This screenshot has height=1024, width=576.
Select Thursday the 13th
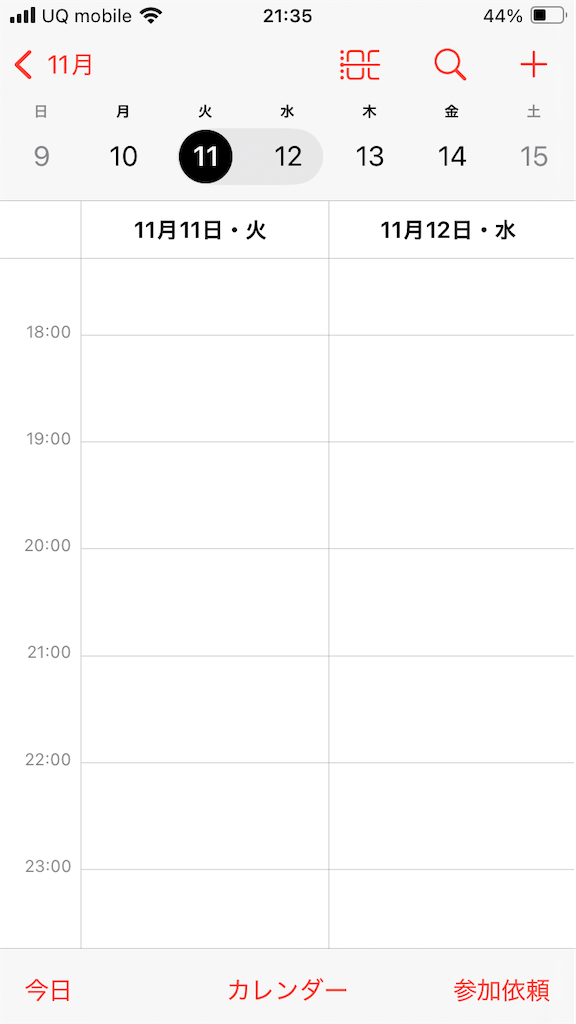[370, 157]
